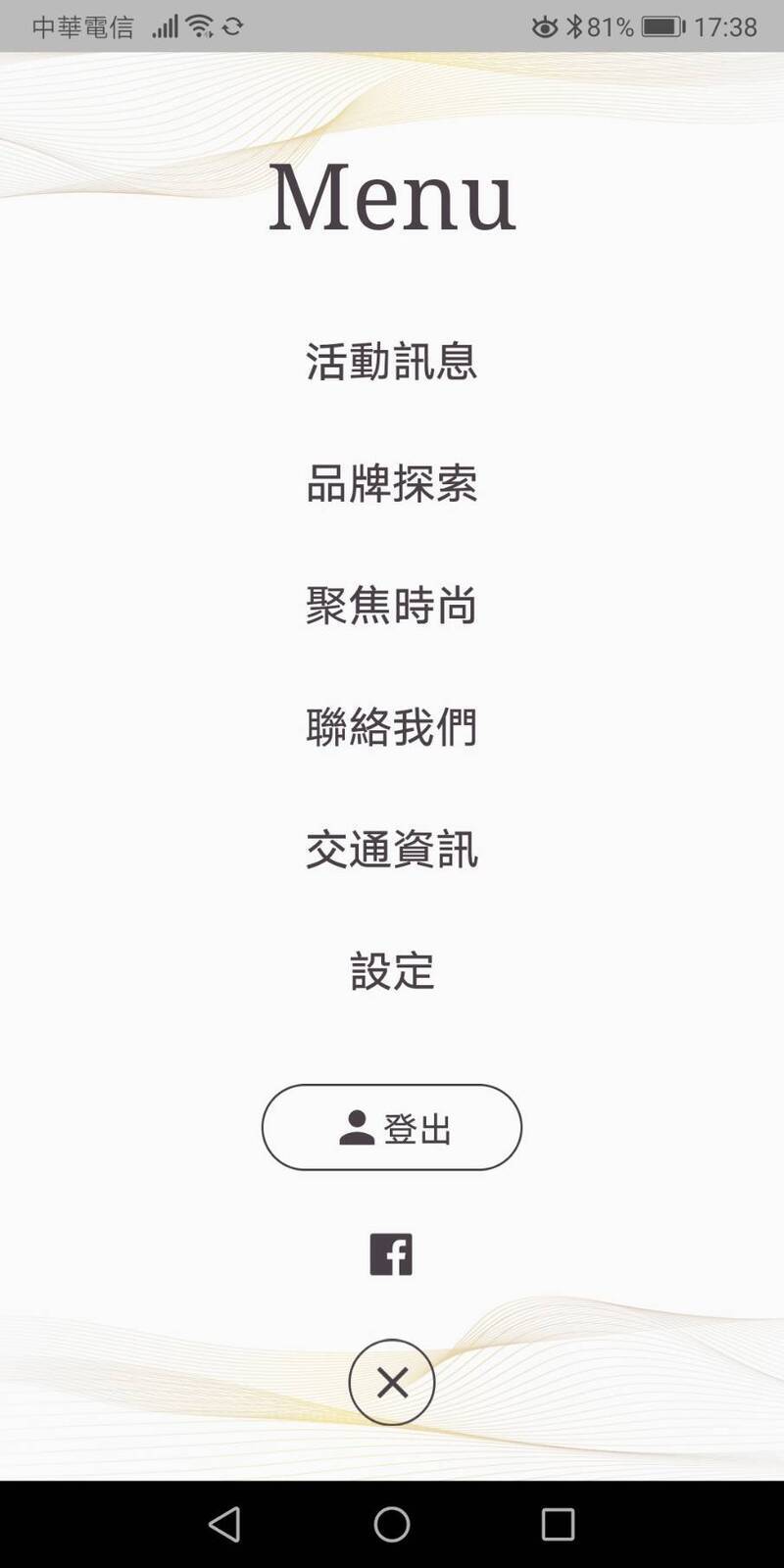Tap the 登出 logout button
This screenshot has width=784, height=1568.
(x=392, y=1127)
